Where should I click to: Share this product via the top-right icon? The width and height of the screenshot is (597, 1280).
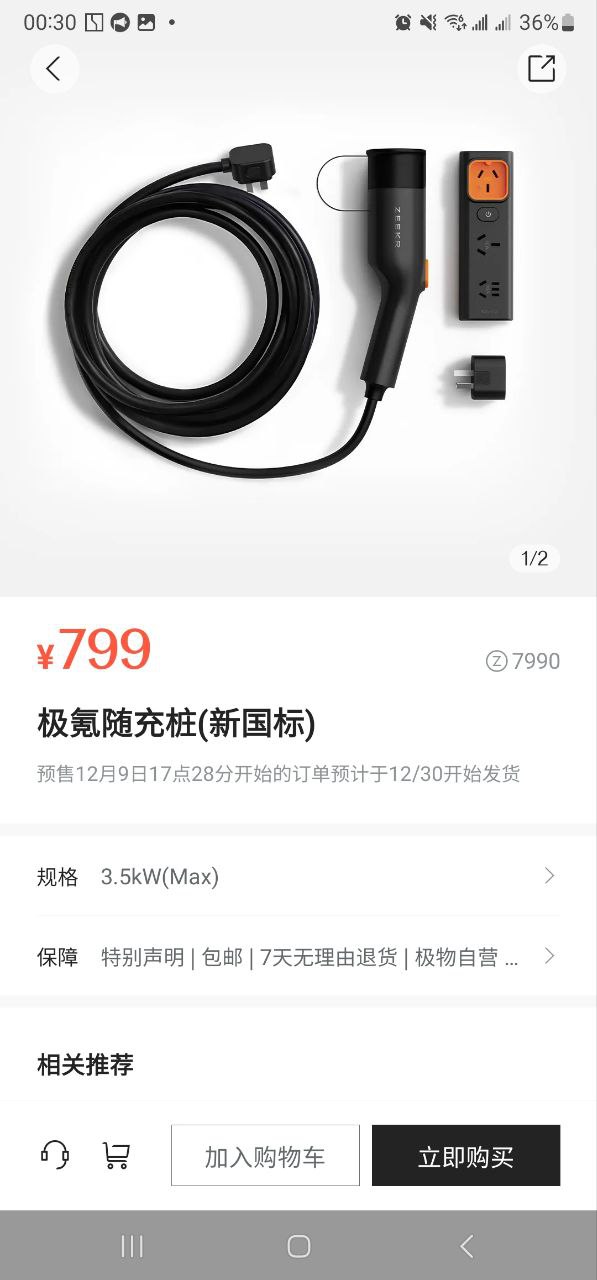pyautogui.click(x=541, y=68)
